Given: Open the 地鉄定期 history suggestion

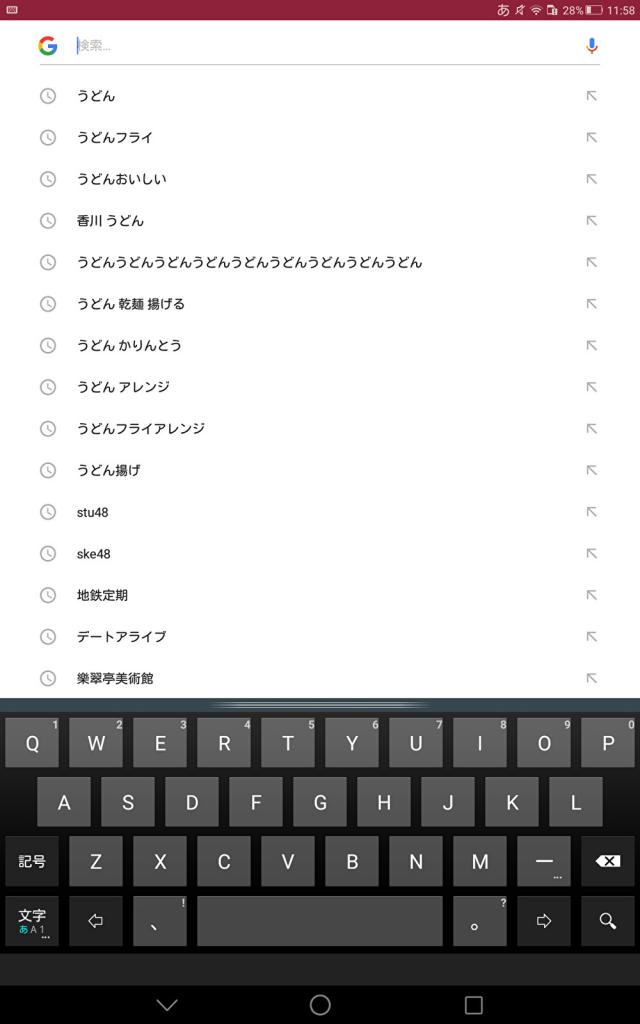Looking at the screenshot, I should [102, 595].
